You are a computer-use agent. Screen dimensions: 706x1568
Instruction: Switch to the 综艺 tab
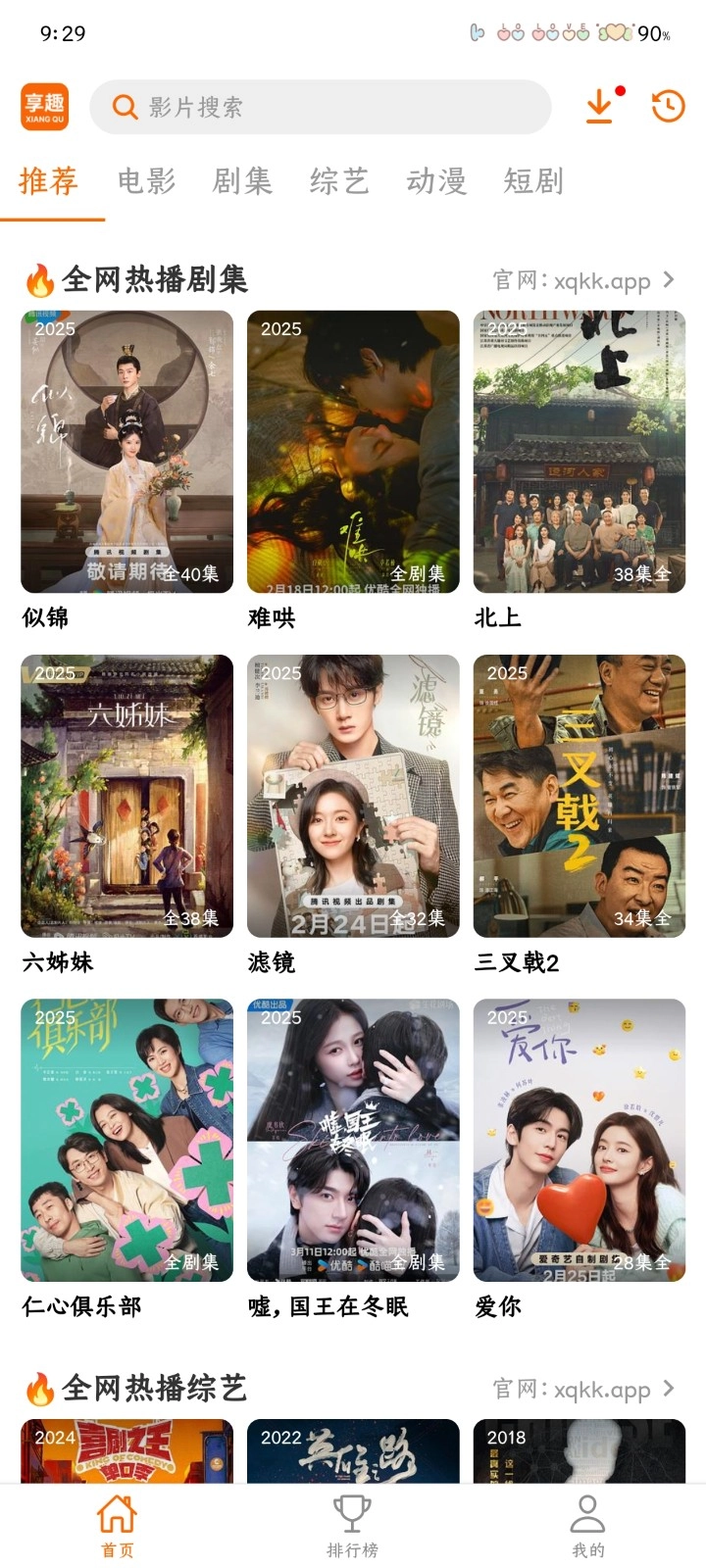pyautogui.click(x=339, y=181)
